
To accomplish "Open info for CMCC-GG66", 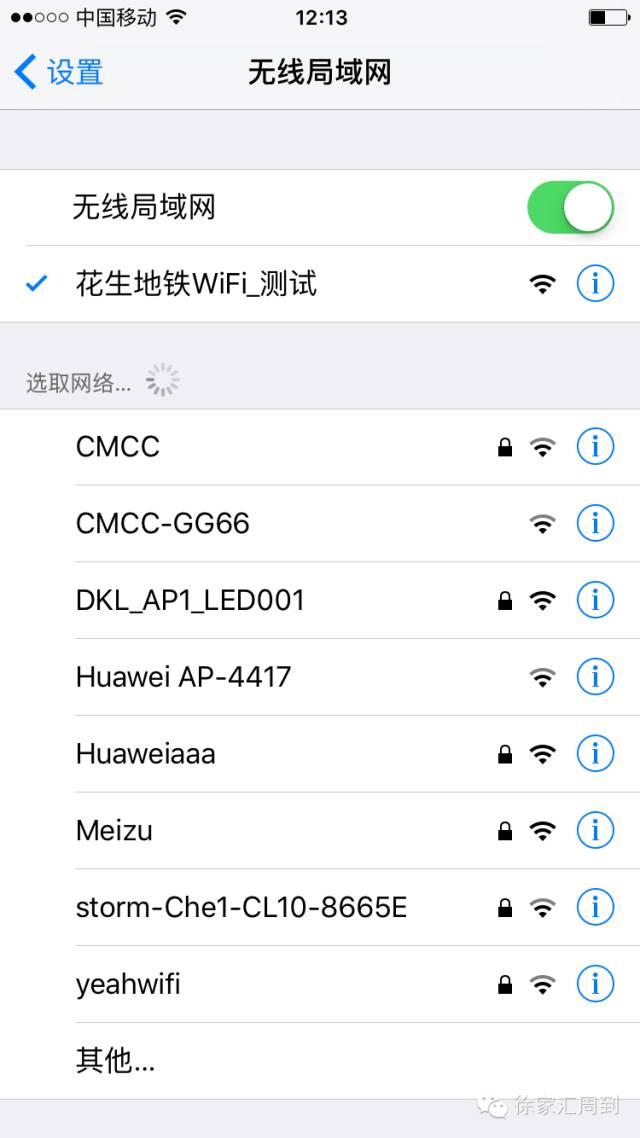I will pyautogui.click(x=595, y=524).
